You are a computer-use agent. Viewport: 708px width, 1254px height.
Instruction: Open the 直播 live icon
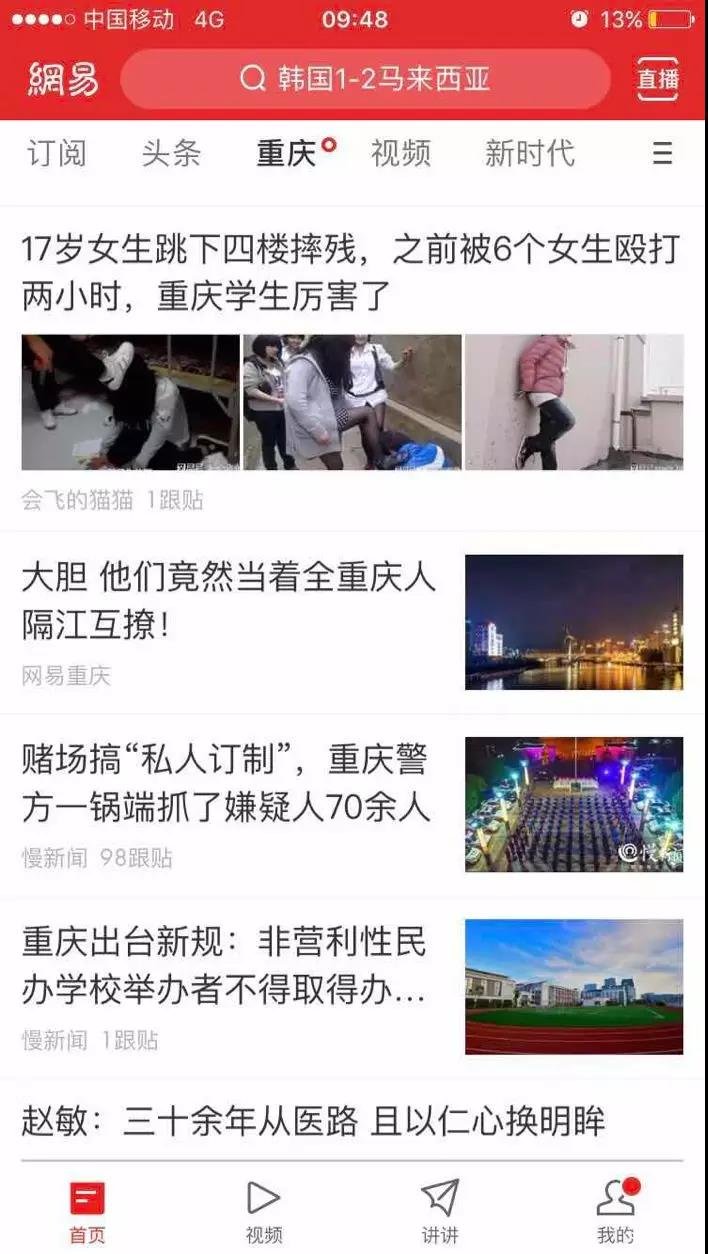tap(658, 79)
